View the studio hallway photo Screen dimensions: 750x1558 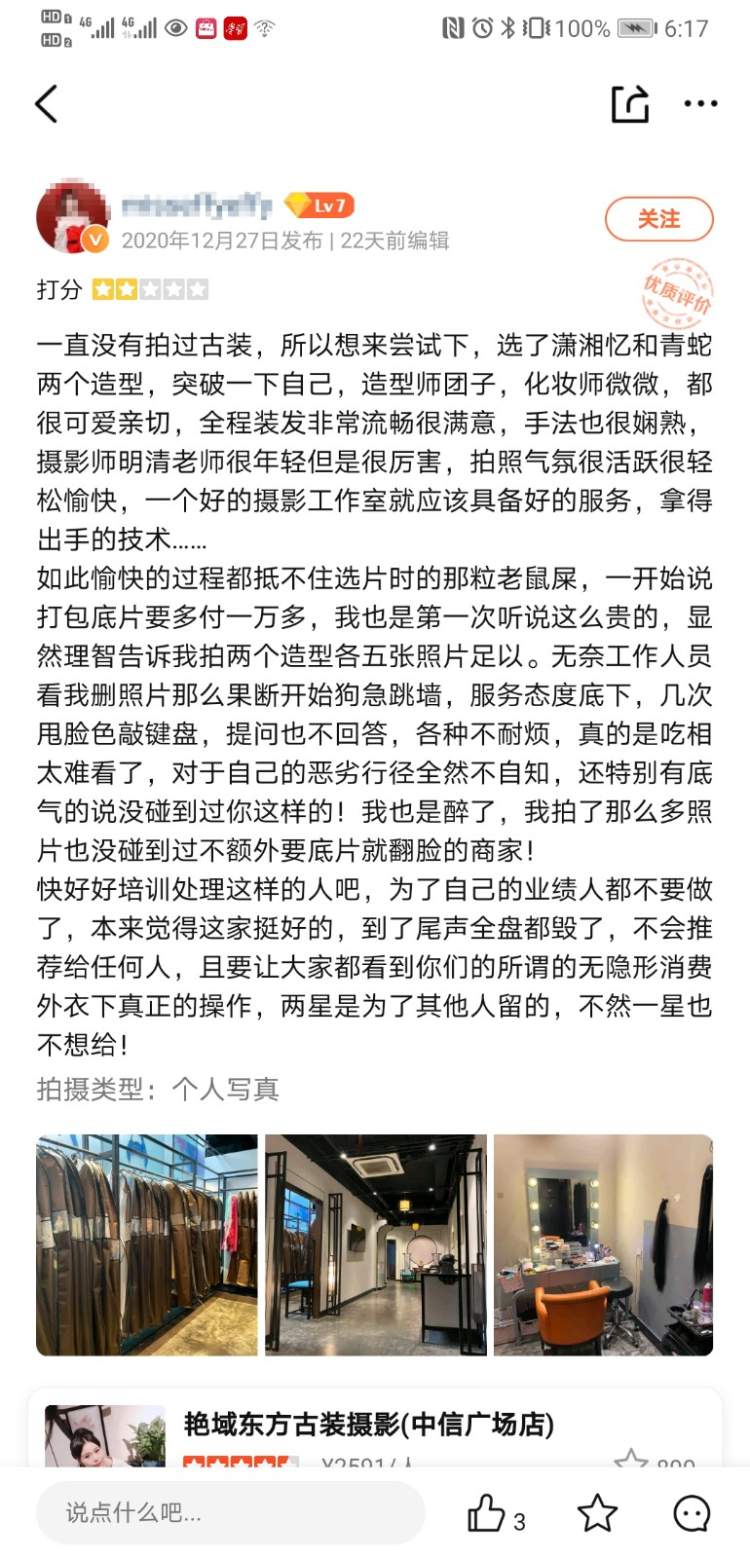pos(375,1245)
